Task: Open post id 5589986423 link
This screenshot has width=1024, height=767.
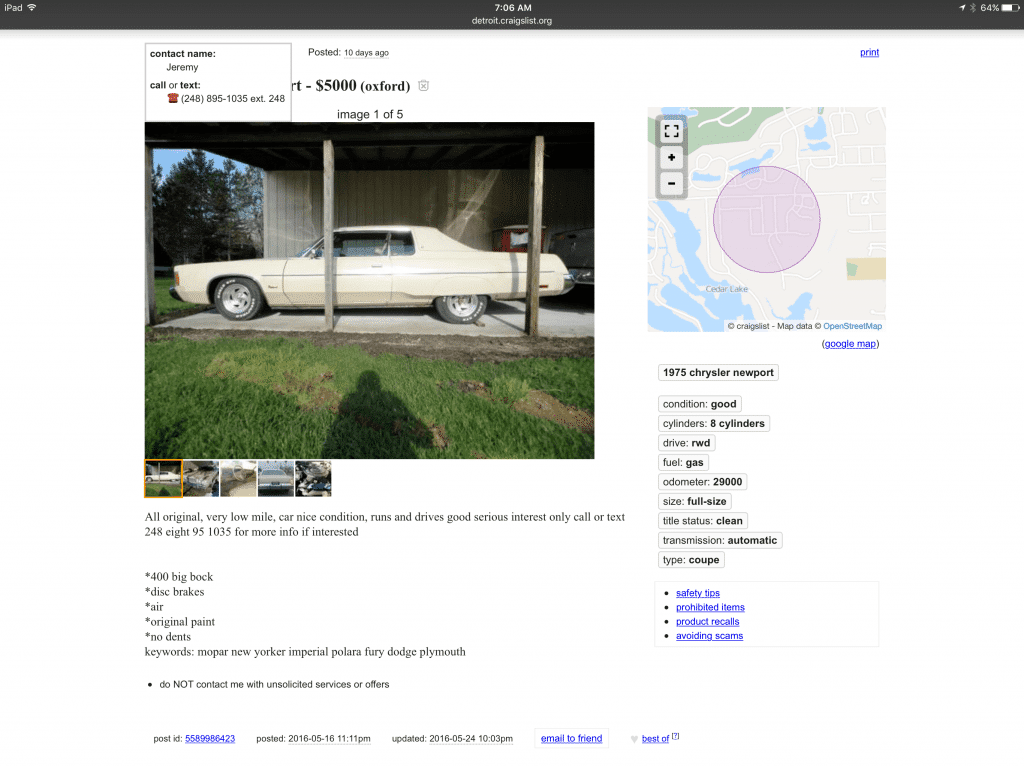Action: [x=208, y=739]
